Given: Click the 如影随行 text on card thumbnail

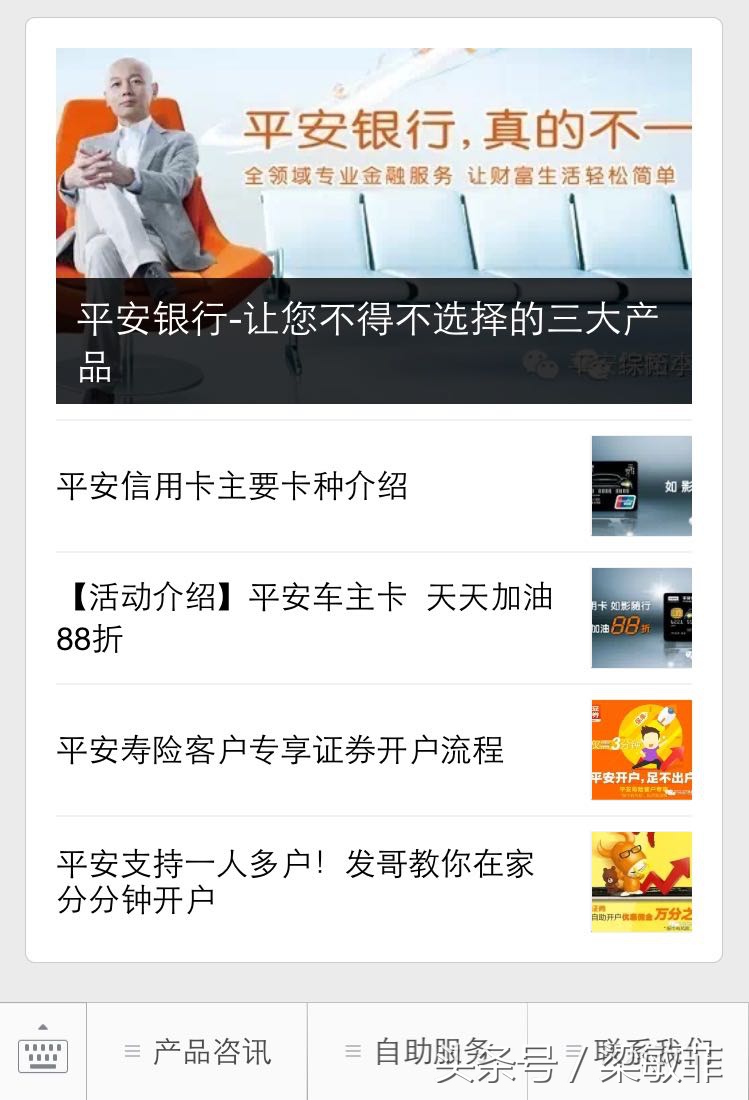Looking at the screenshot, I should 678,485.
